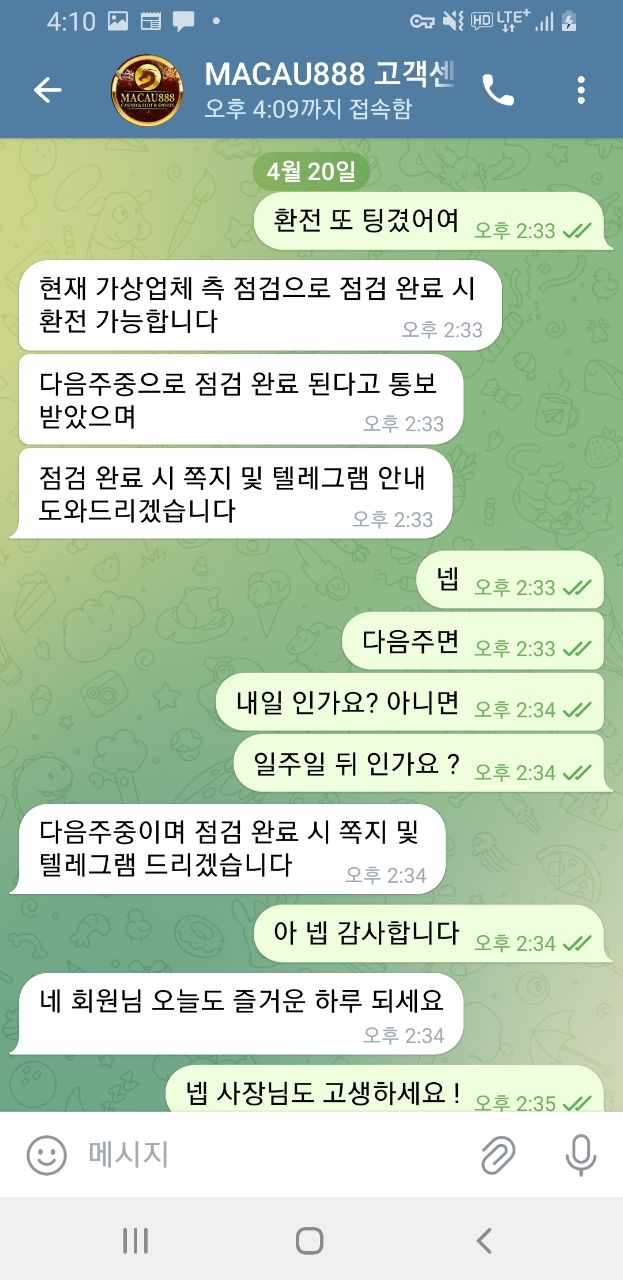Screen dimensions: 623x1280
Task: Go to home screen via navigation bar
Action: [x=310, y=1241]
